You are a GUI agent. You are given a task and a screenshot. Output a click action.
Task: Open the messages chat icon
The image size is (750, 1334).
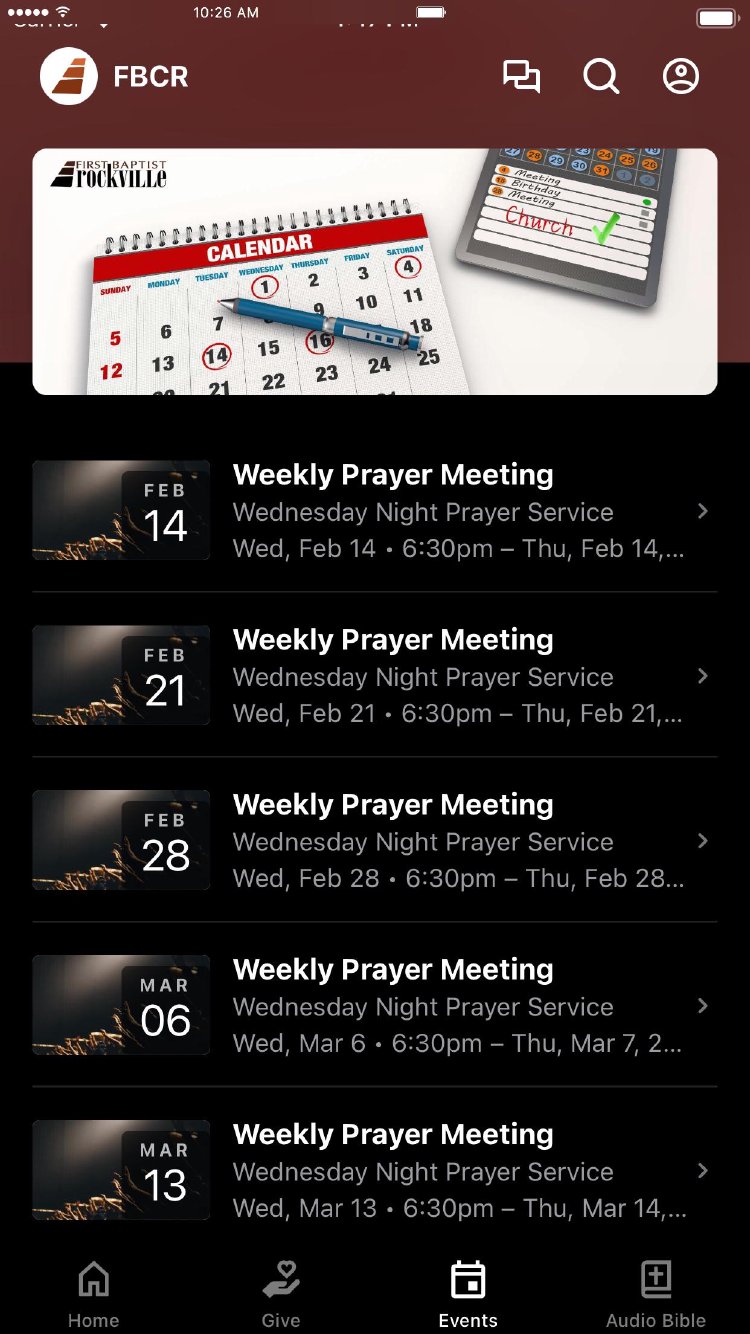pos(521,77)
